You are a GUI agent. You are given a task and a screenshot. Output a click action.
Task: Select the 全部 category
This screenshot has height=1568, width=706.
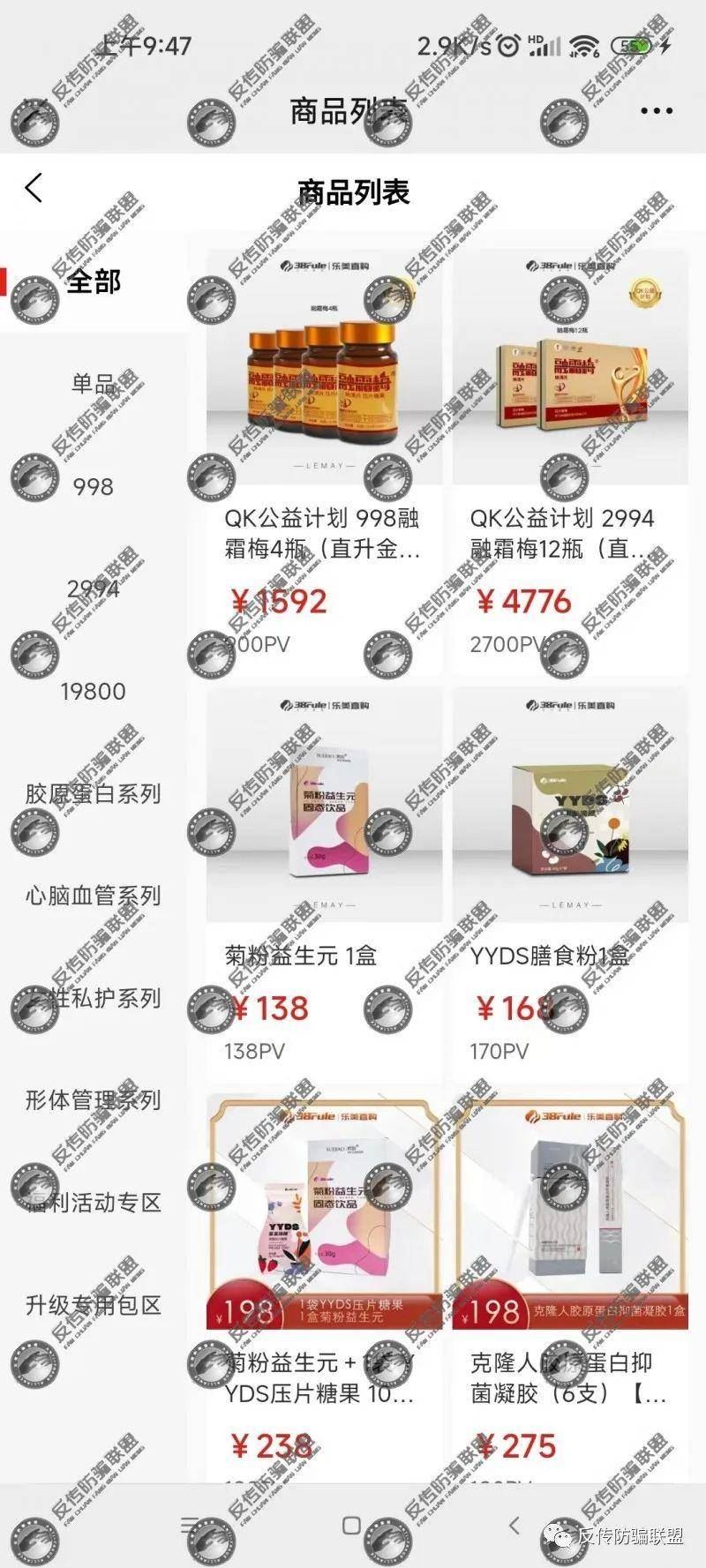click(94, 281)
